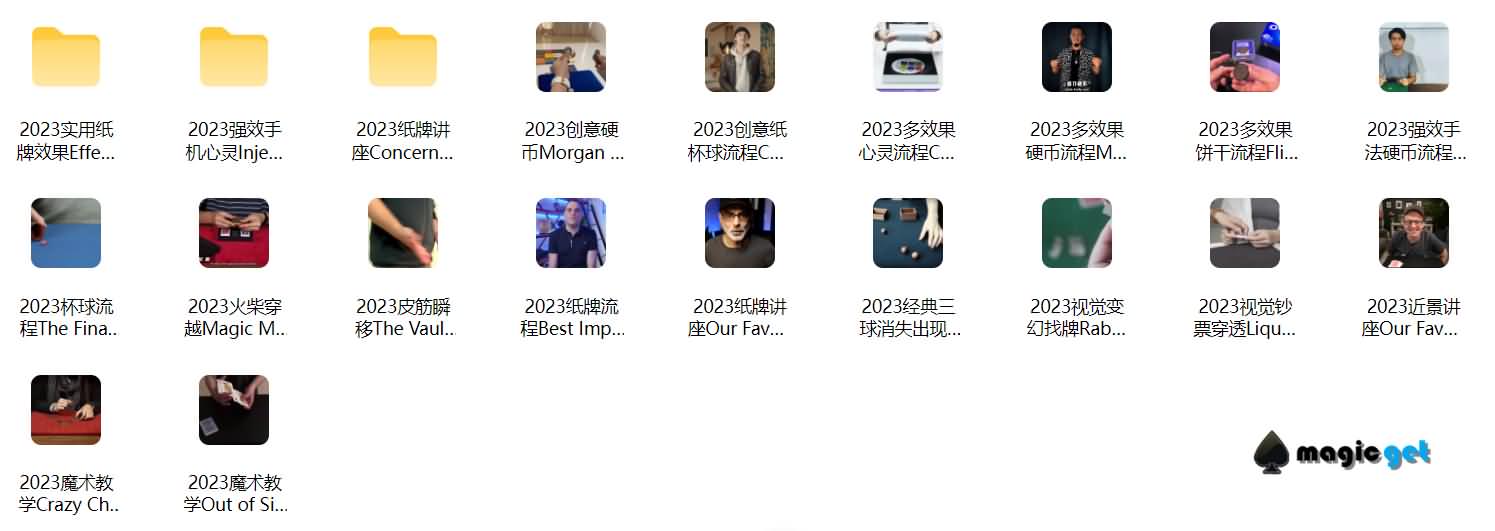Open the 2023杯球流程The Final video
Viewport: 1495px width, 531px height.
tap(66, 233)
